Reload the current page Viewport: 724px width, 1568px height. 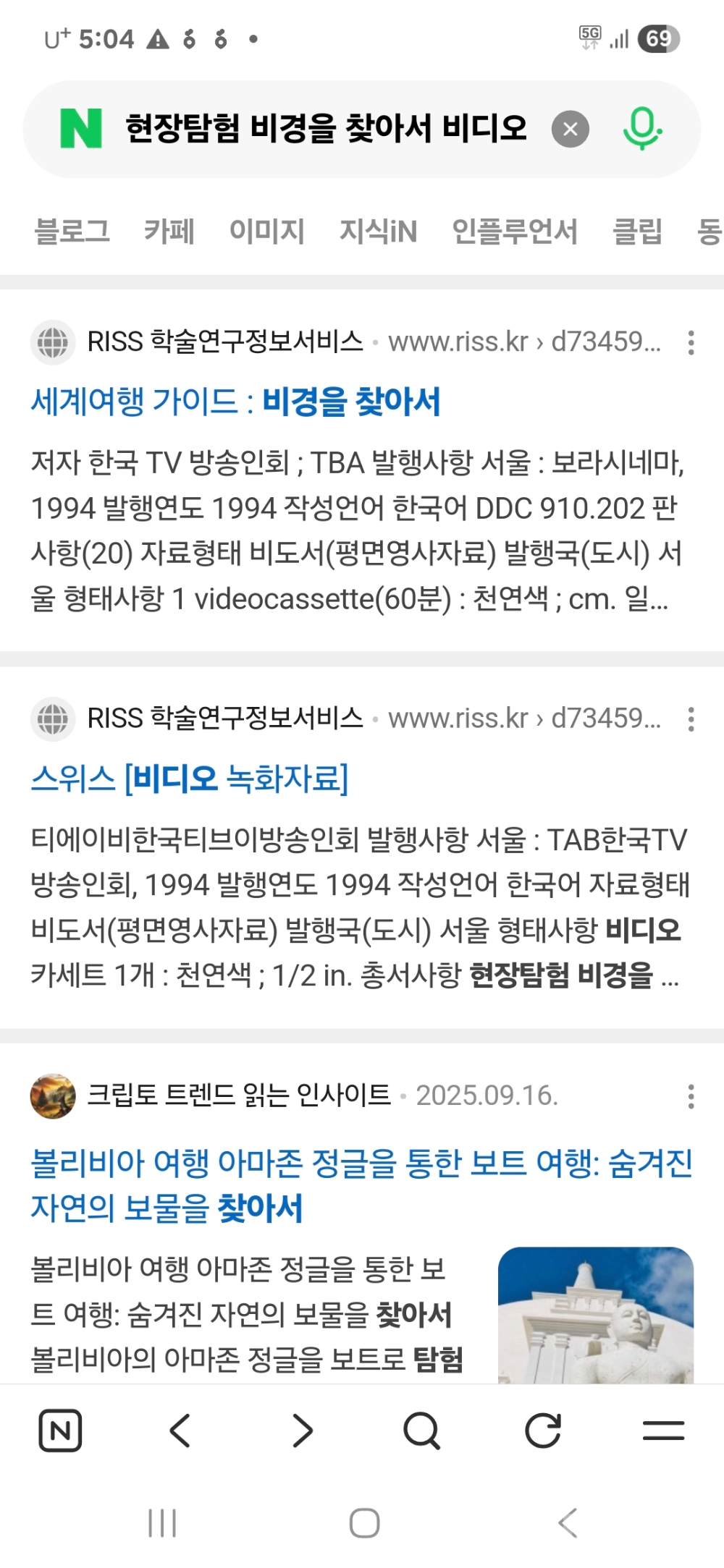coord(543,1431)
